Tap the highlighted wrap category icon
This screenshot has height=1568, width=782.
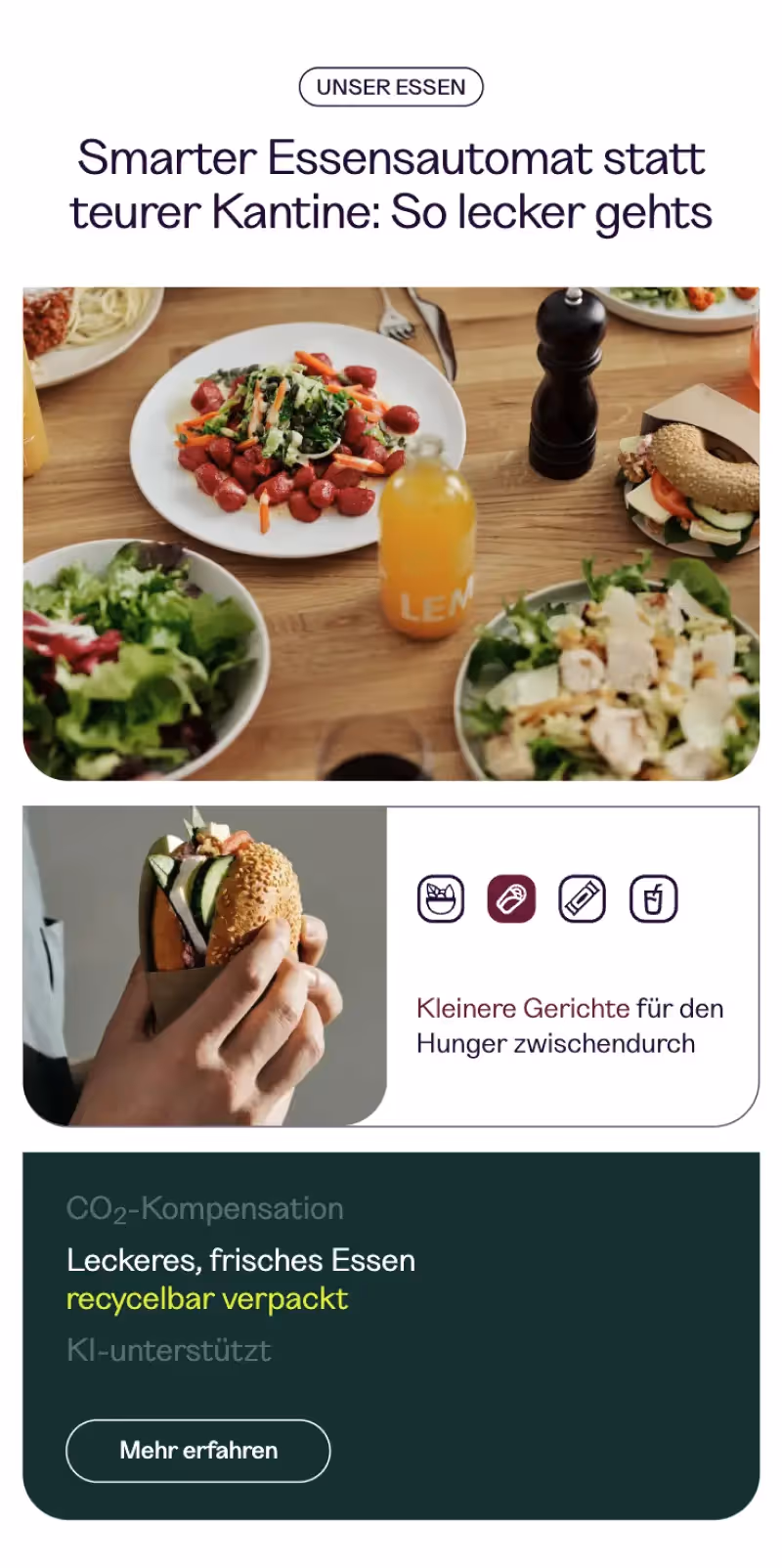[511, 899]
